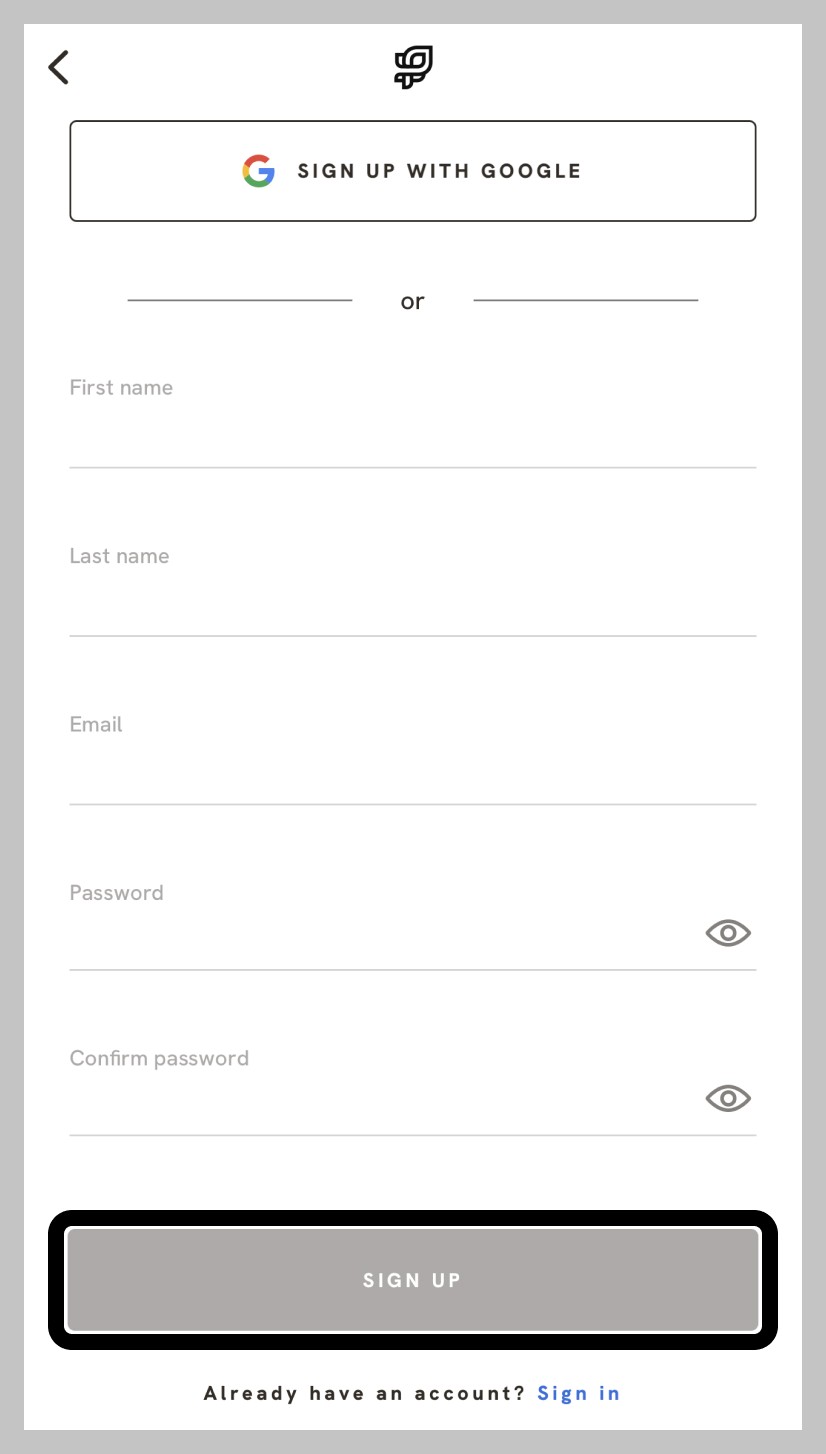
Task: Submit with the Sign Up button
Action: point(412,1280)
